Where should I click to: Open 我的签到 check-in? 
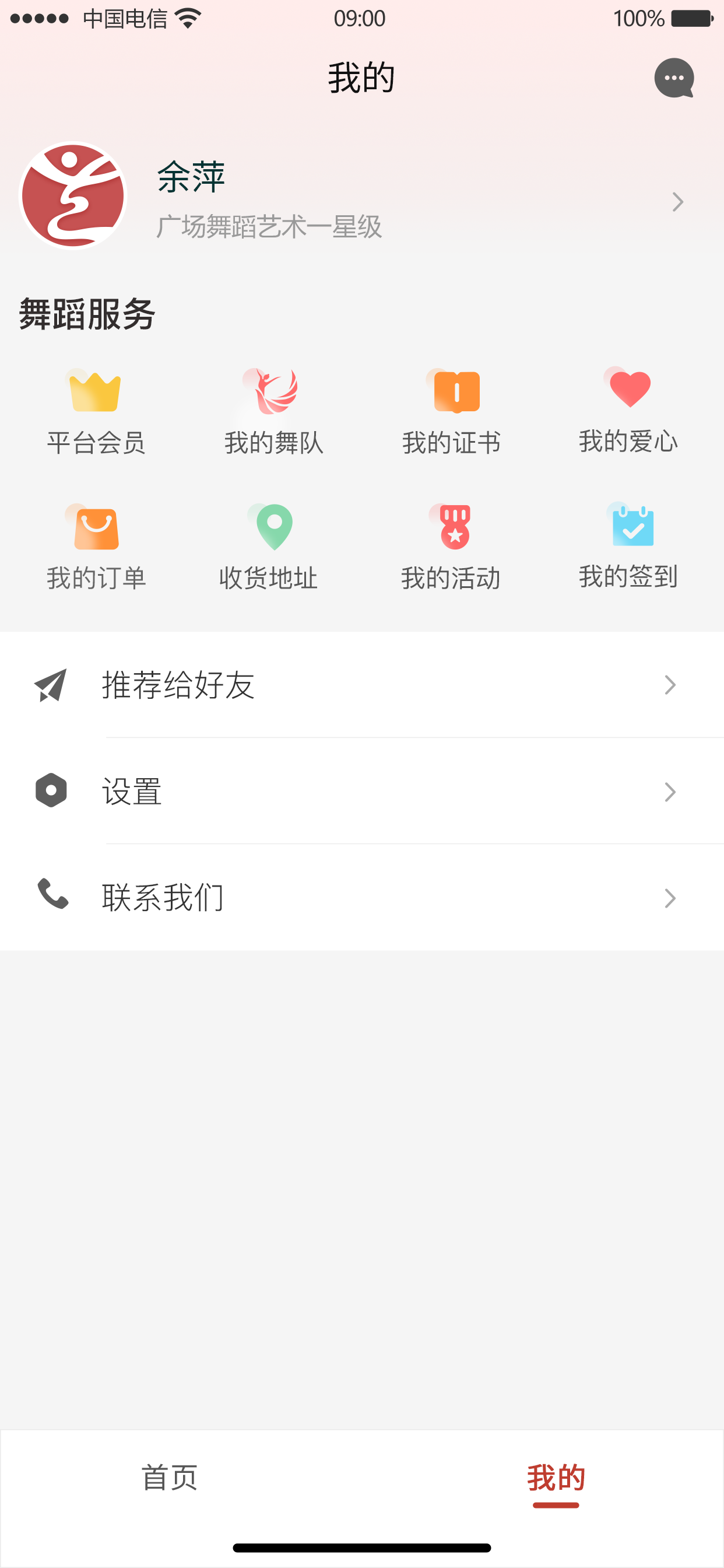point(628,546)
